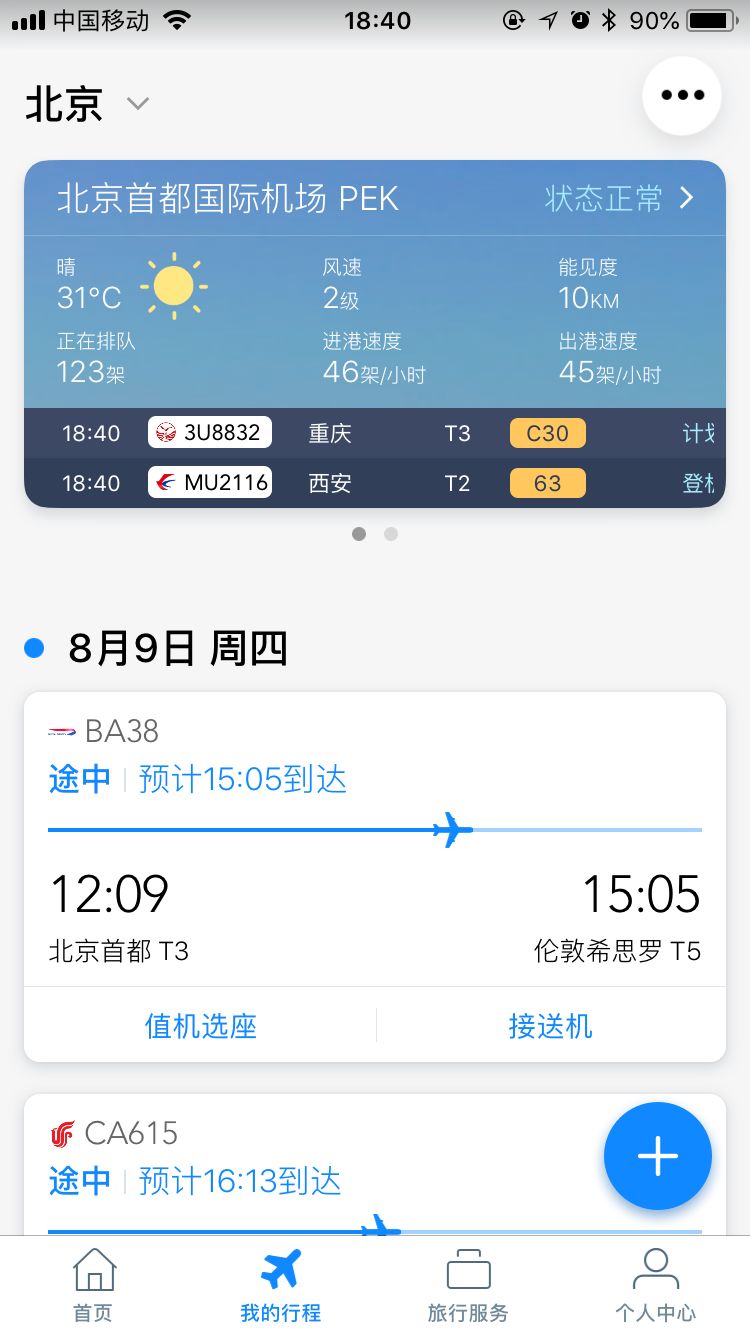Image resolution: width=750 pixels, height=1334 pixels.
Task: Add a new trip with plus button
Action: (x=657, y=1156)
